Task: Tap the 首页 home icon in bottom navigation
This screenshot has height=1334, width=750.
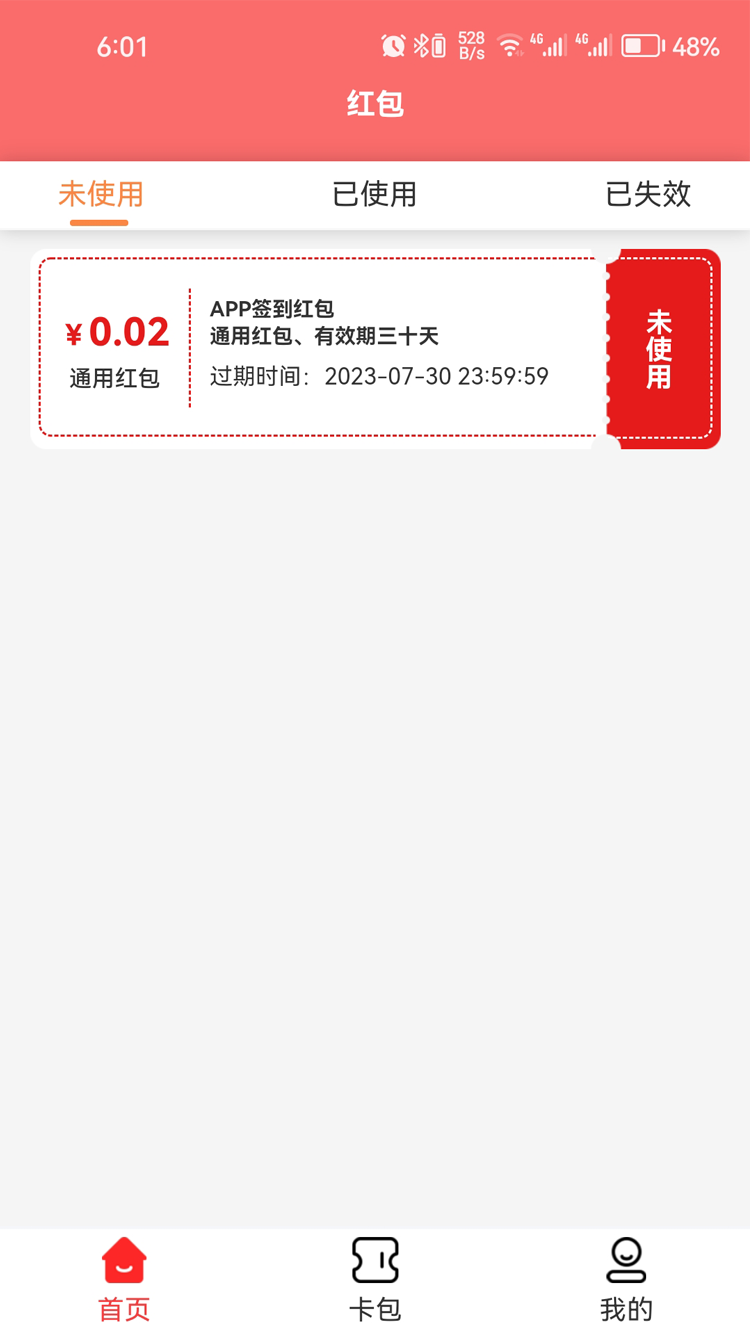Action: point(123,1260)
